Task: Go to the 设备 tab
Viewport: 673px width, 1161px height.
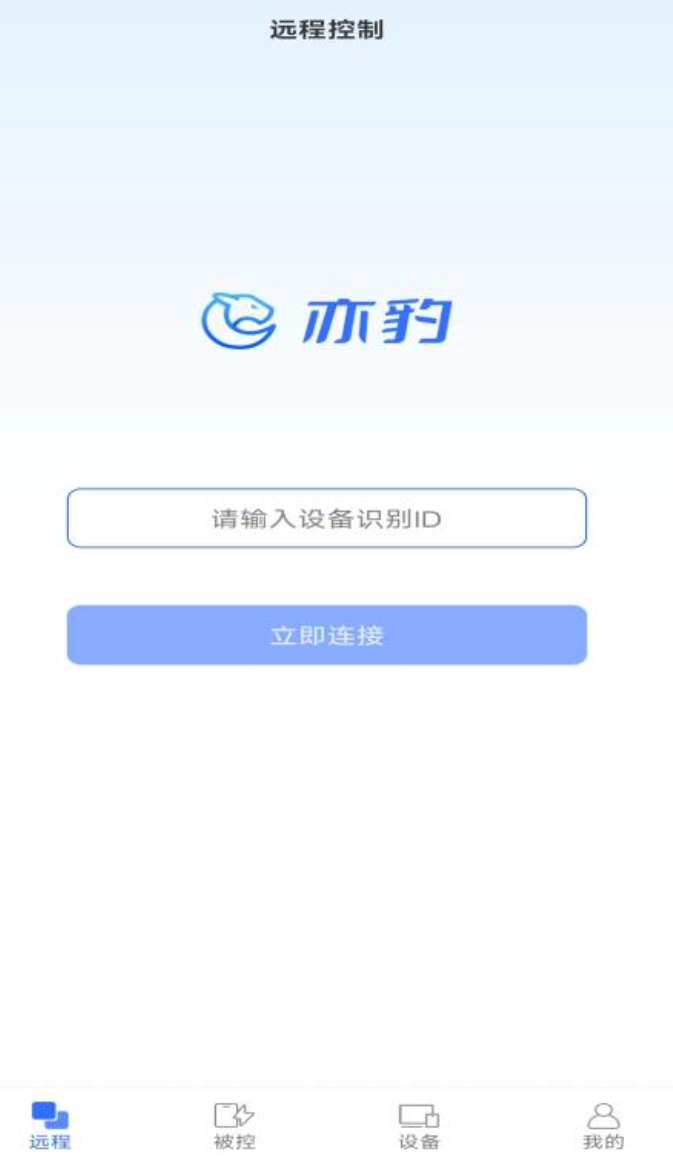Action: pyautogui.click(x=418, y=1125)
